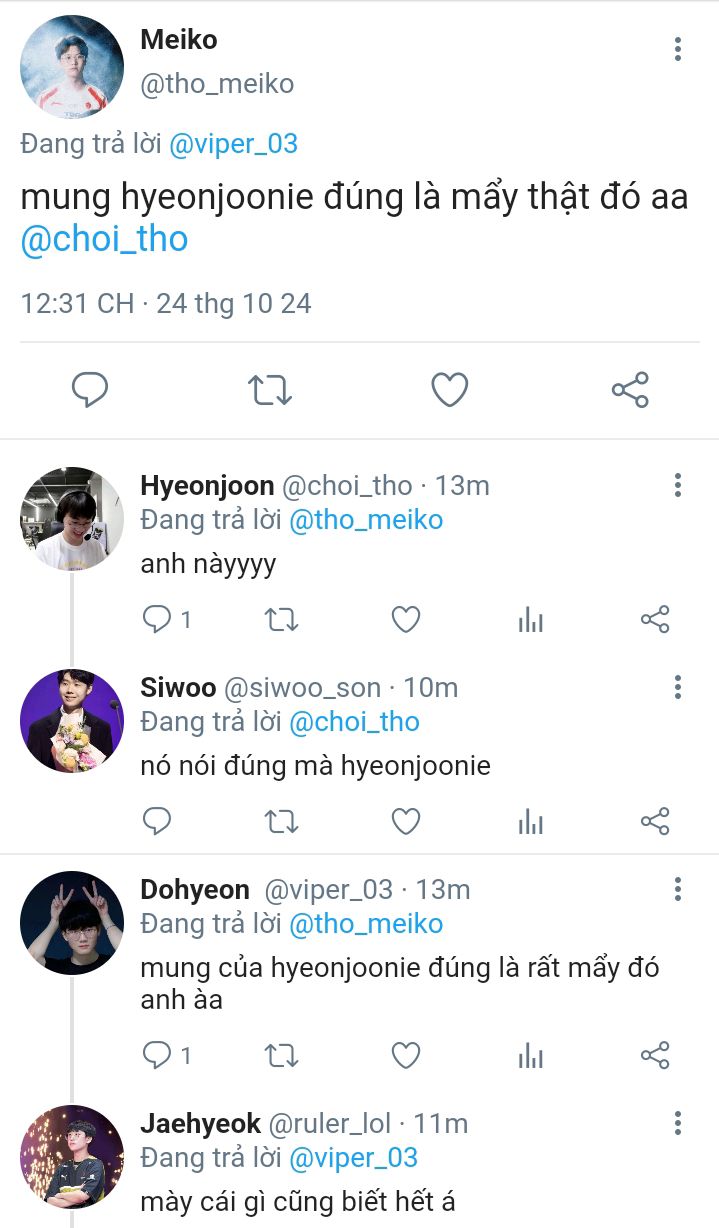The width and height of the screenshot is (719, 1228).
Task: Like Meiko's main tweet
Action: point(449,389)
